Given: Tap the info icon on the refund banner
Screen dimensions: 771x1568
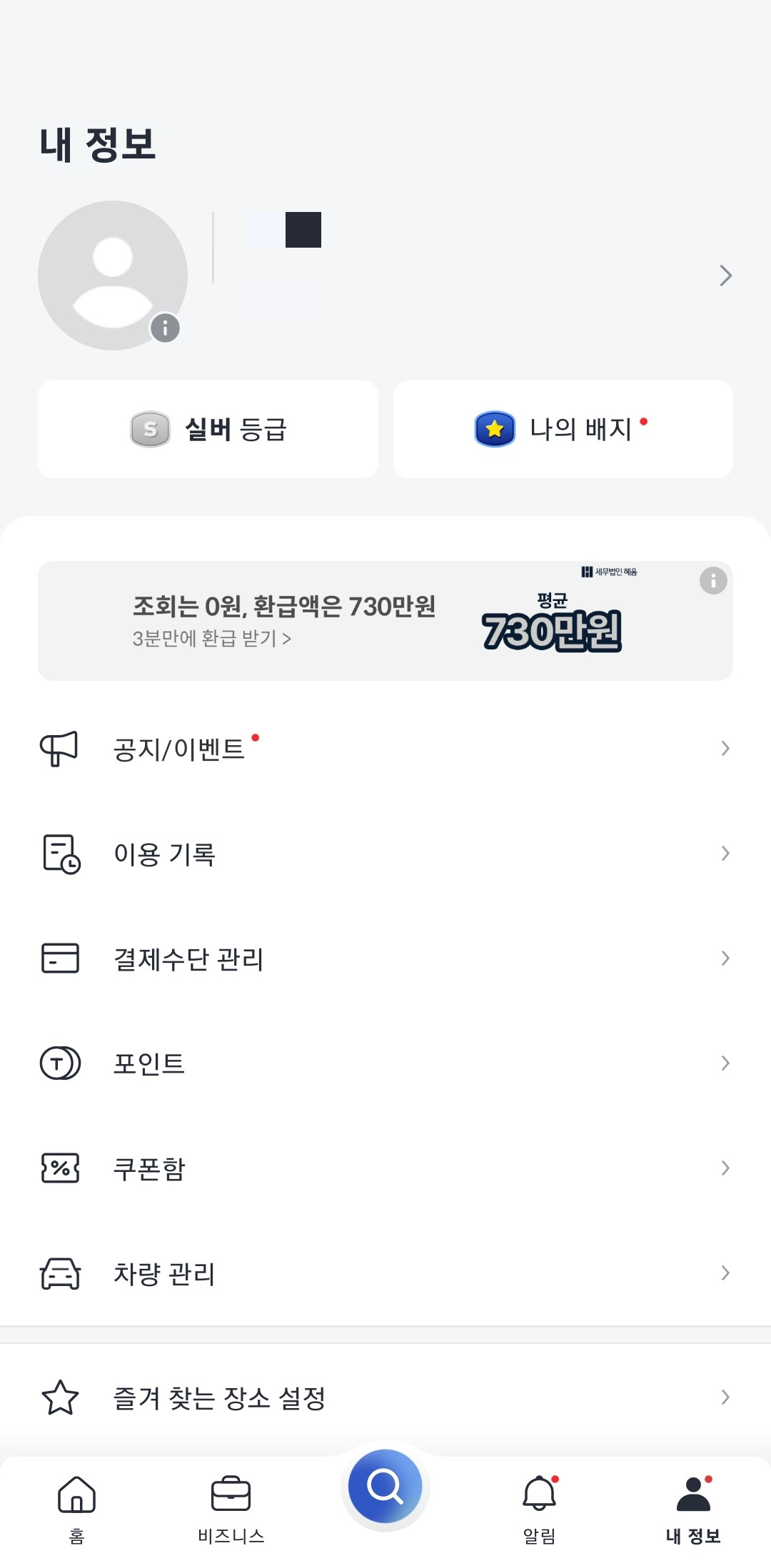Looking at the screenshot, I should tap(712, 580).
